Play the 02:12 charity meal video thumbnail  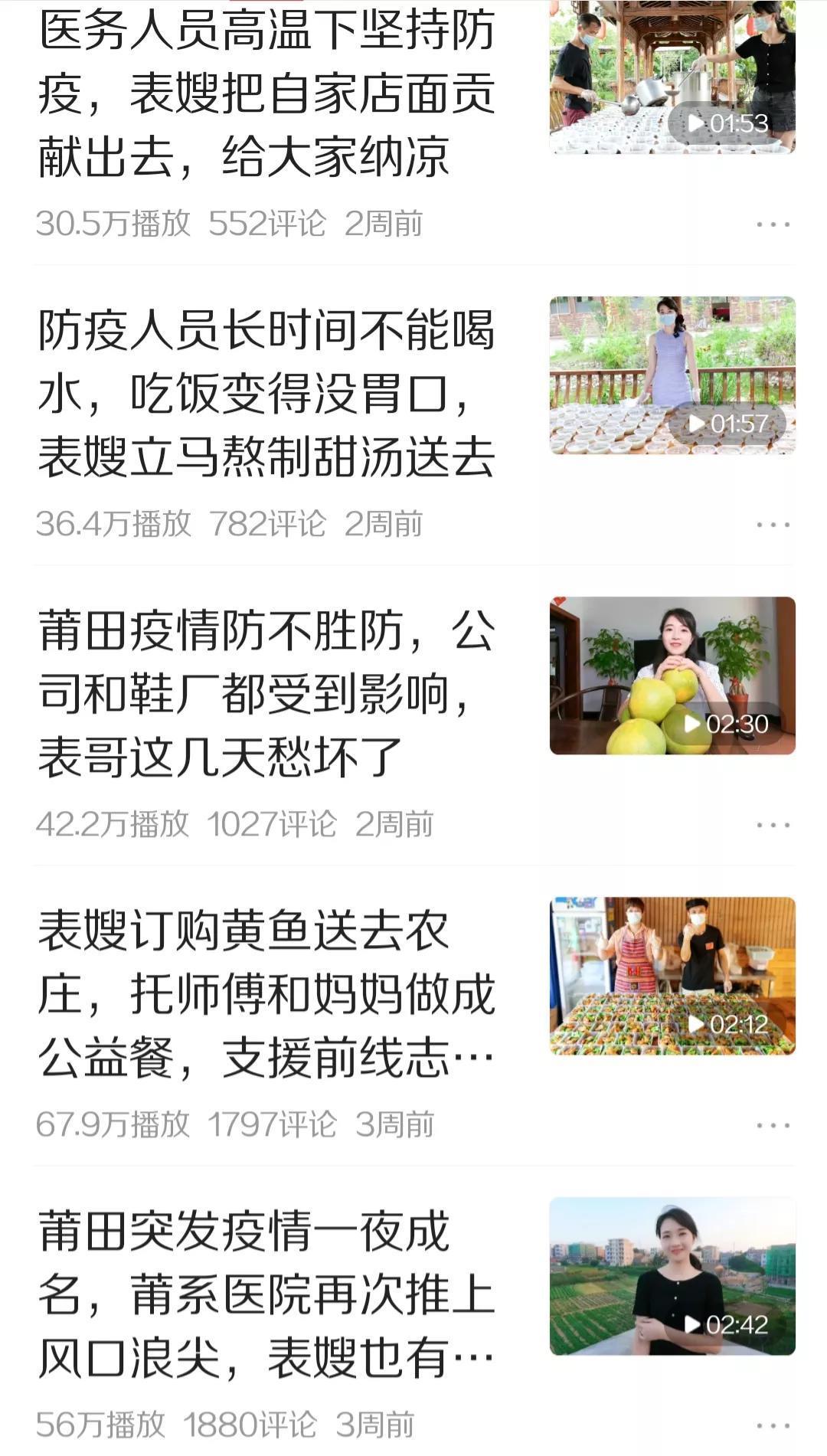(x=672, y=976)
